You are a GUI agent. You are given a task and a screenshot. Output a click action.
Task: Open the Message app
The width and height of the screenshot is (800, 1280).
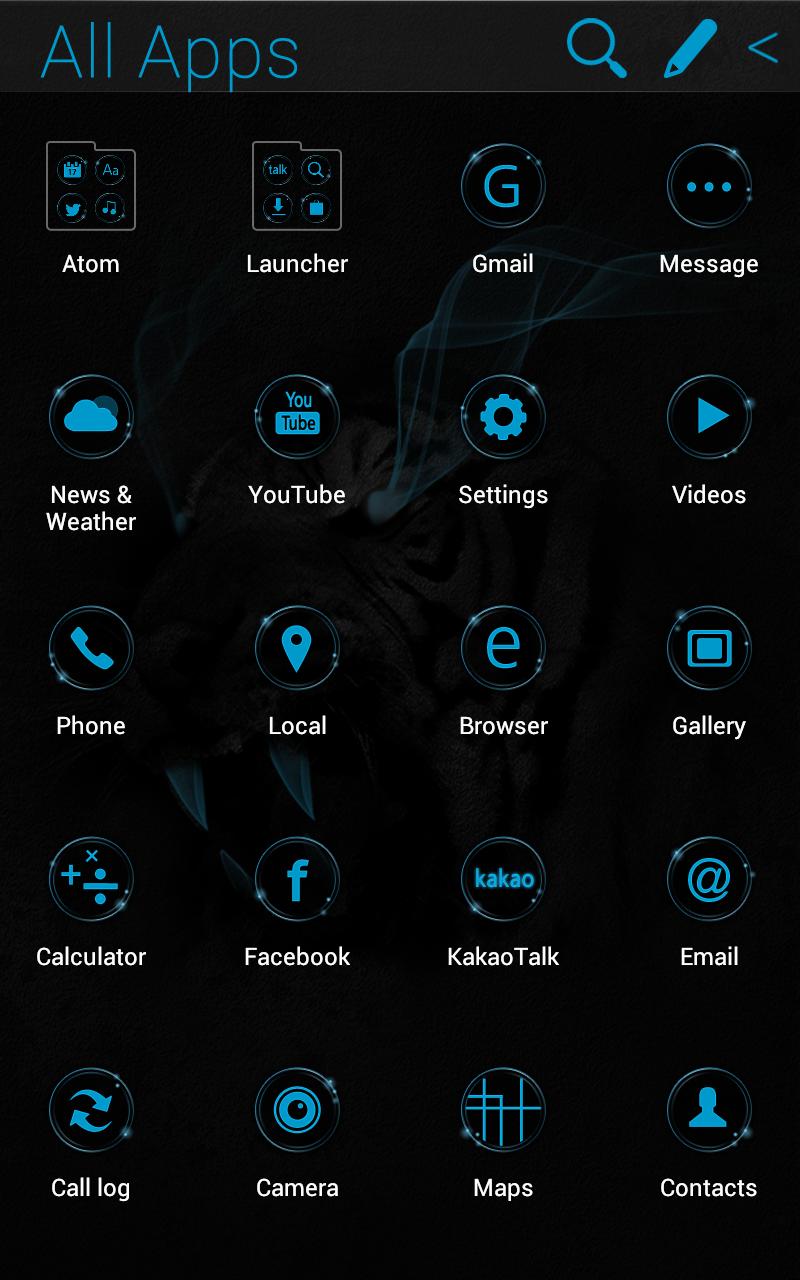(709, 187)
